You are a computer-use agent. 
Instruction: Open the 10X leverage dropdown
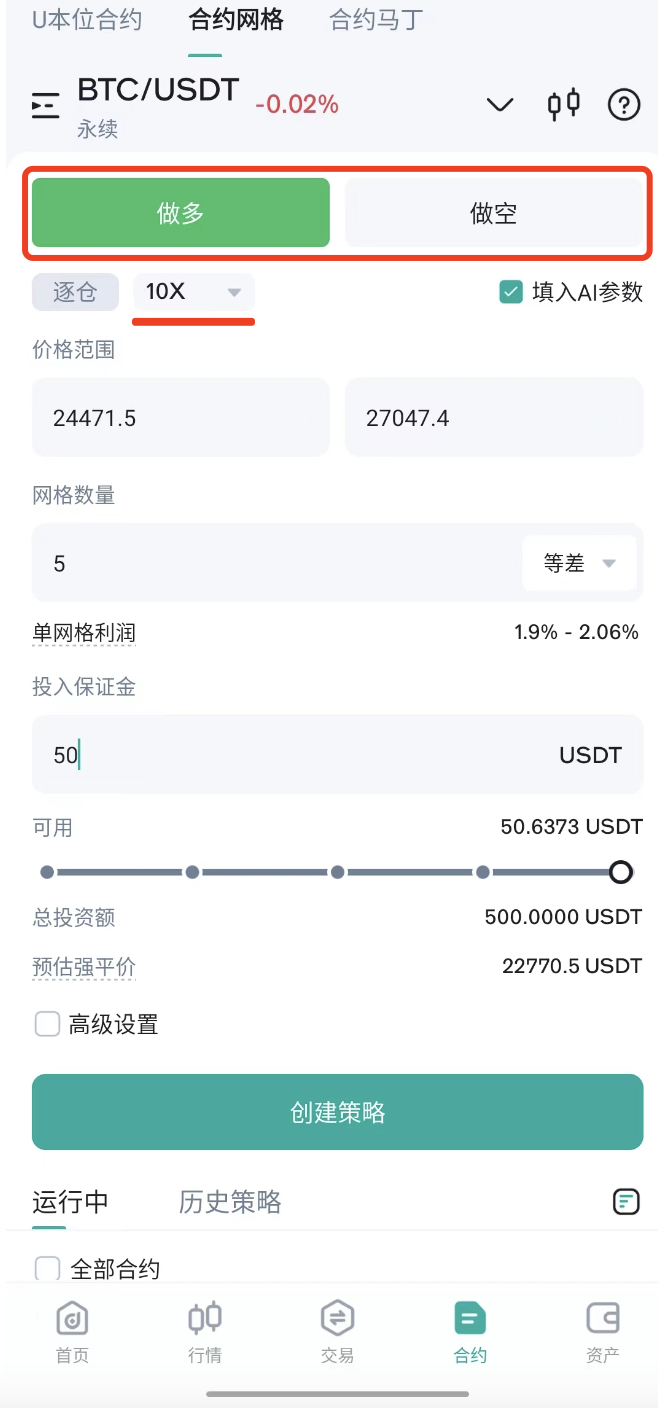194,292
